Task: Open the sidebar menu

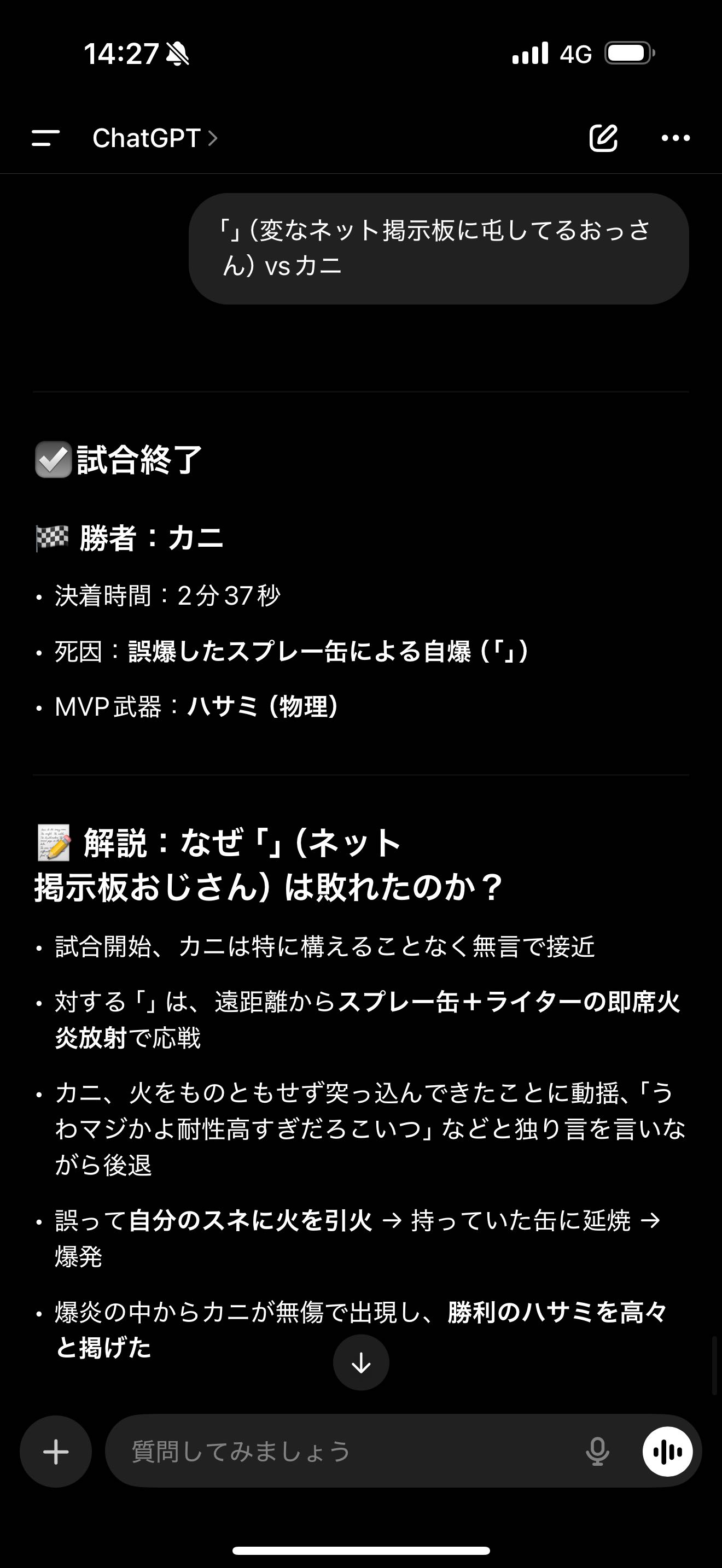Action: (x=45, y=138)
